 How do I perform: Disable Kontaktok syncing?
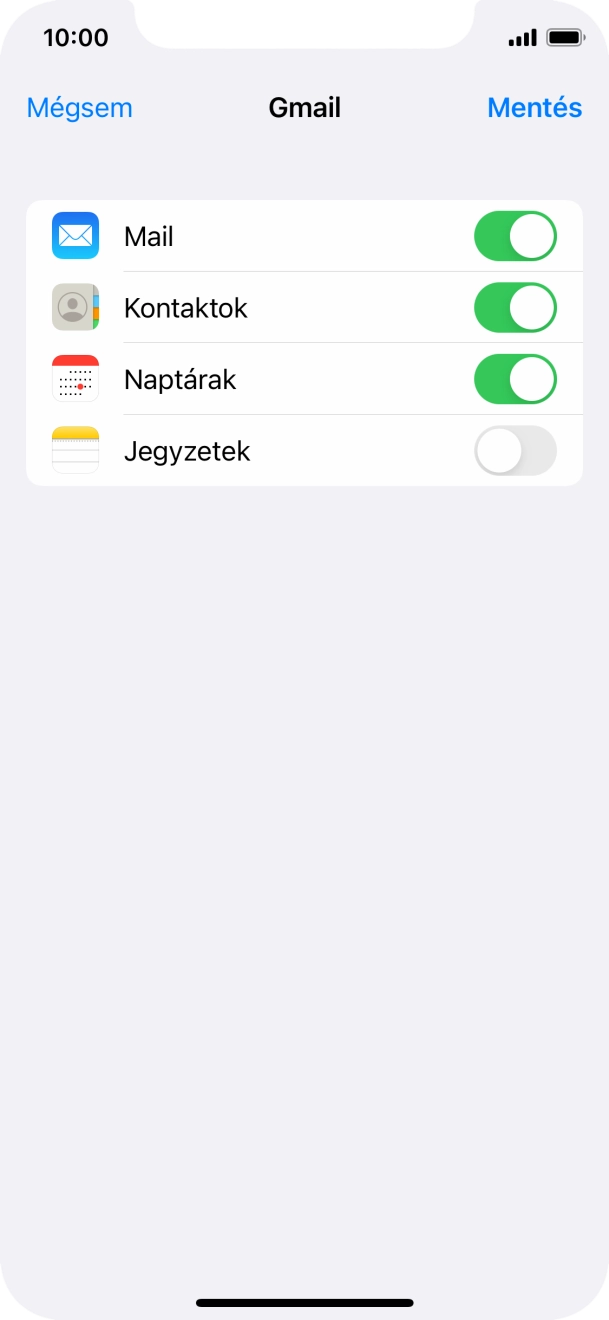pos(514,308)
